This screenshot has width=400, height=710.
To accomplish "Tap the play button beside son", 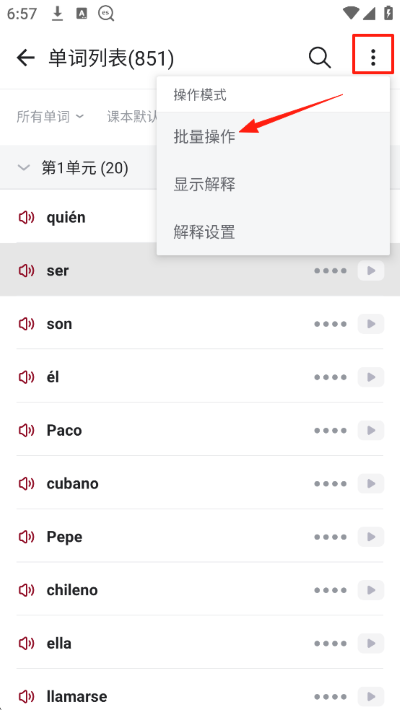I will 371,324.
